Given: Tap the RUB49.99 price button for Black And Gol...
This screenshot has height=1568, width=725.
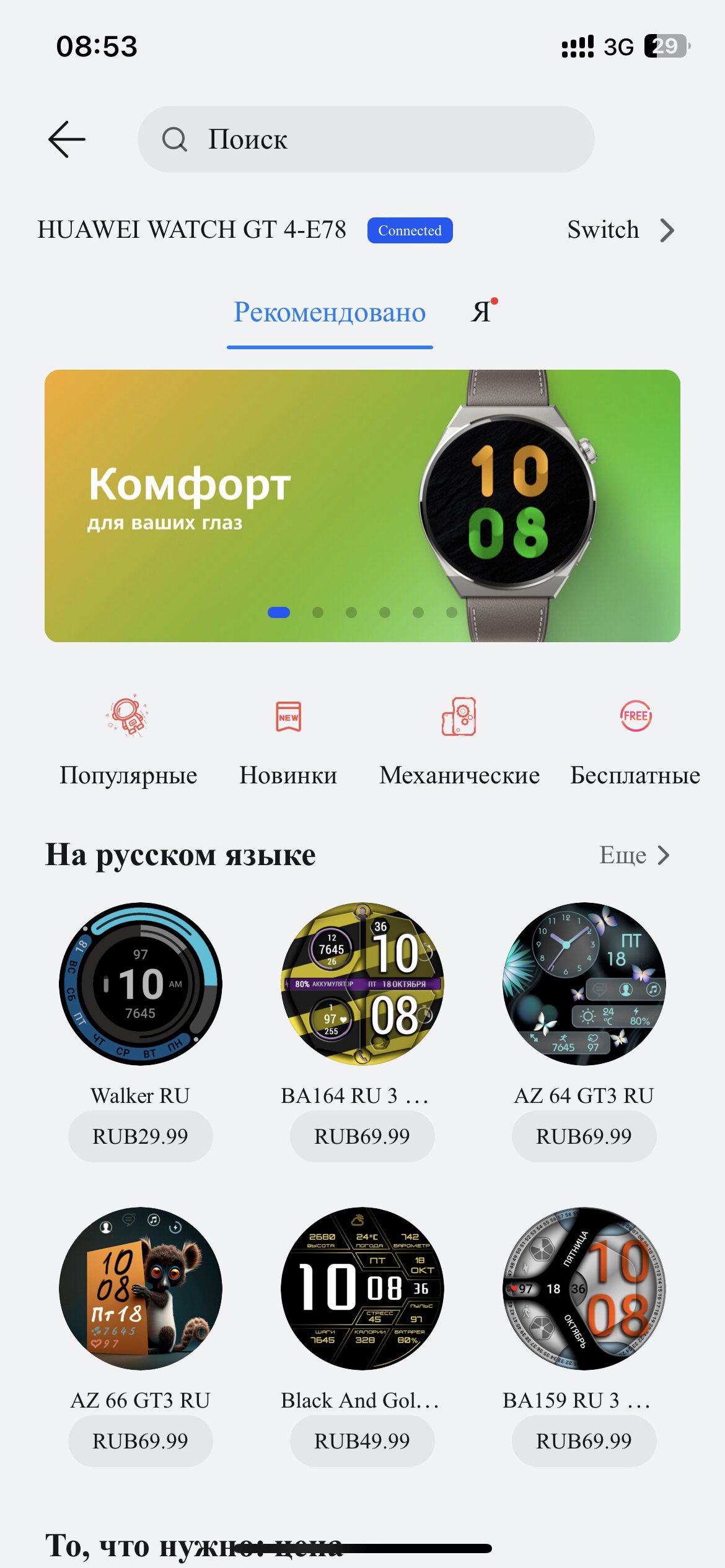Looking at the screenshot, I should (x=362, y=1441).
